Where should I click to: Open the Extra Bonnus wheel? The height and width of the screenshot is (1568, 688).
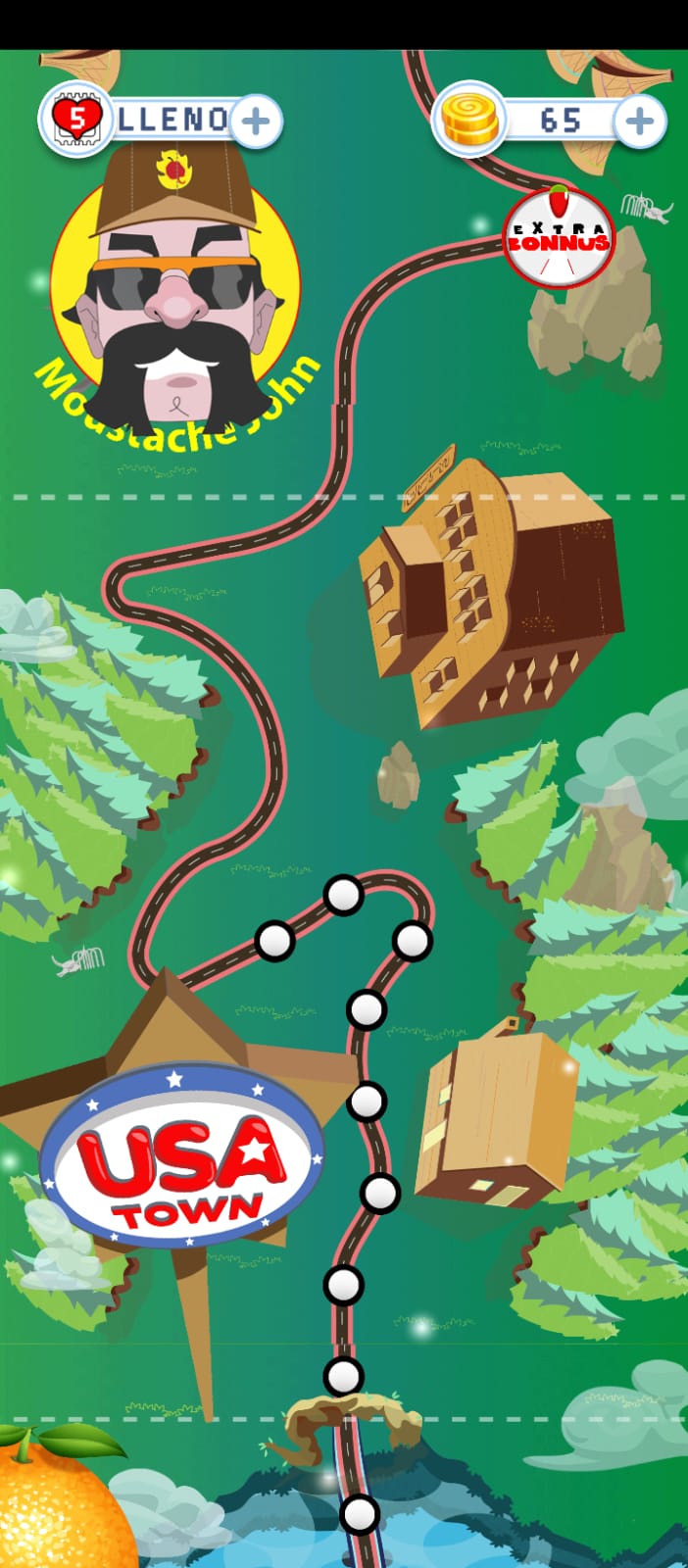point(559,237)
